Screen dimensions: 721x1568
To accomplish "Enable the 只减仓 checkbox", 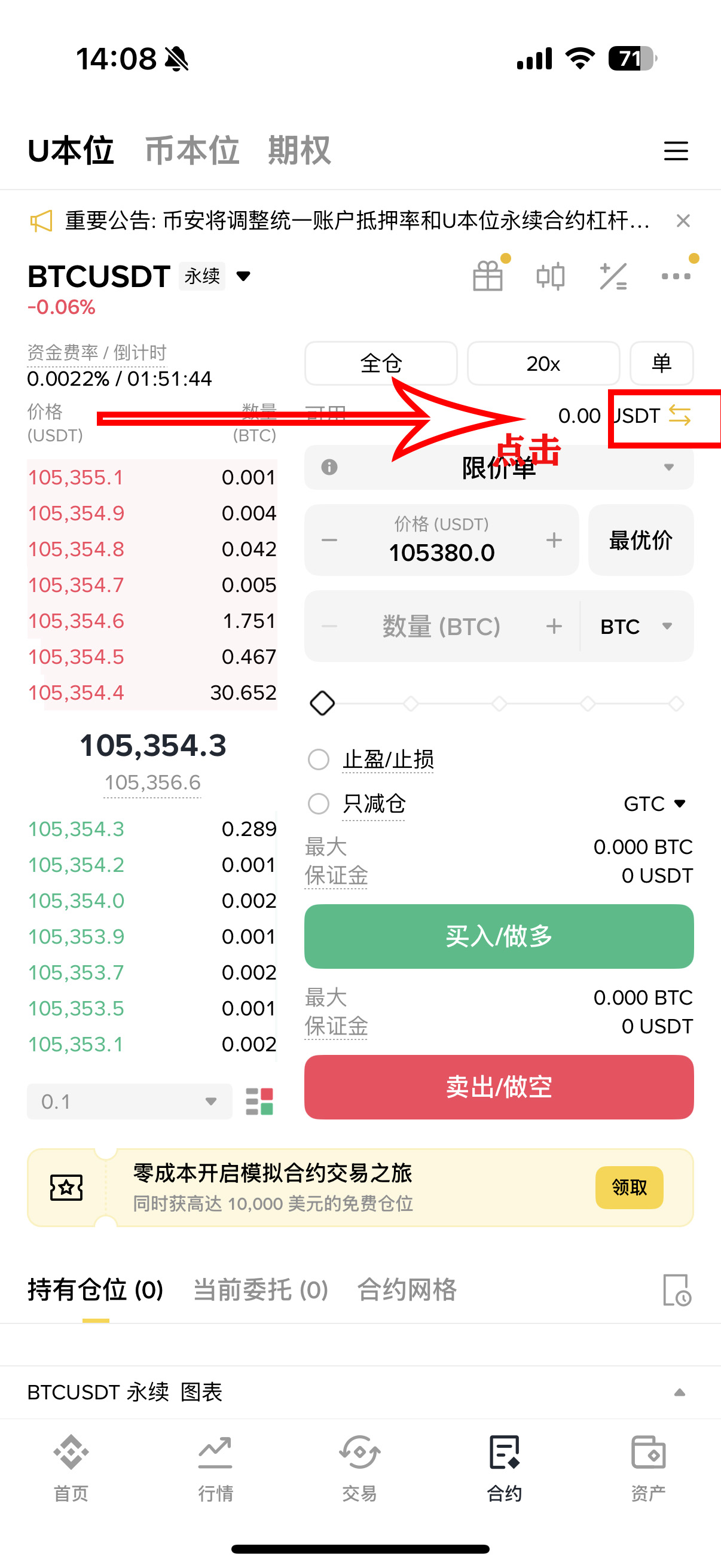I will pyautogui.click(x=319, y=804).
